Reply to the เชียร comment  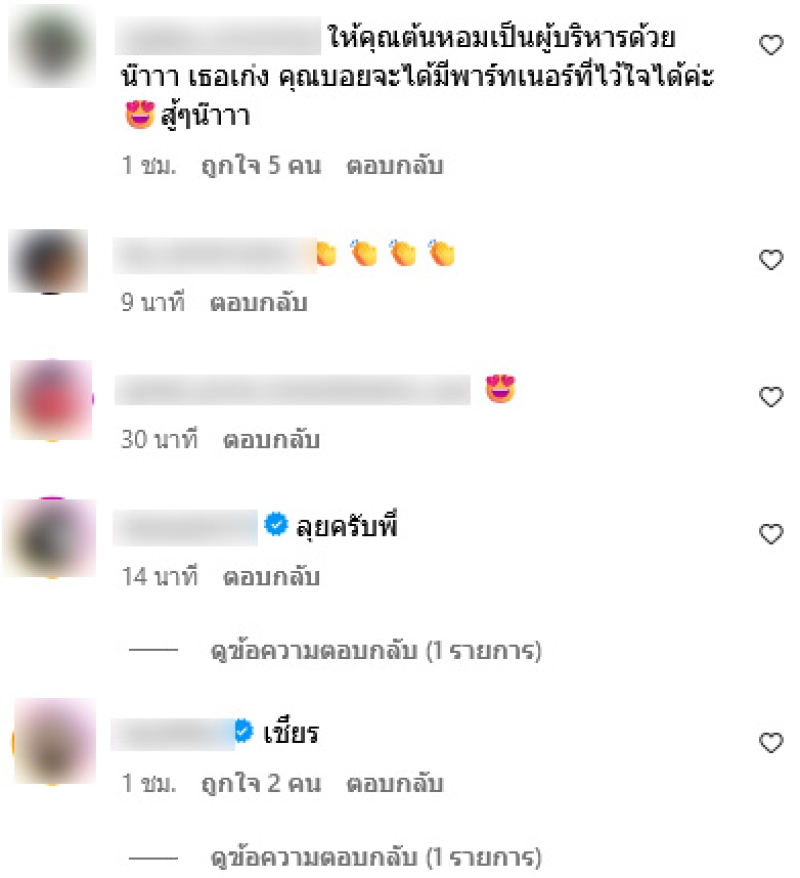[394, 784]
